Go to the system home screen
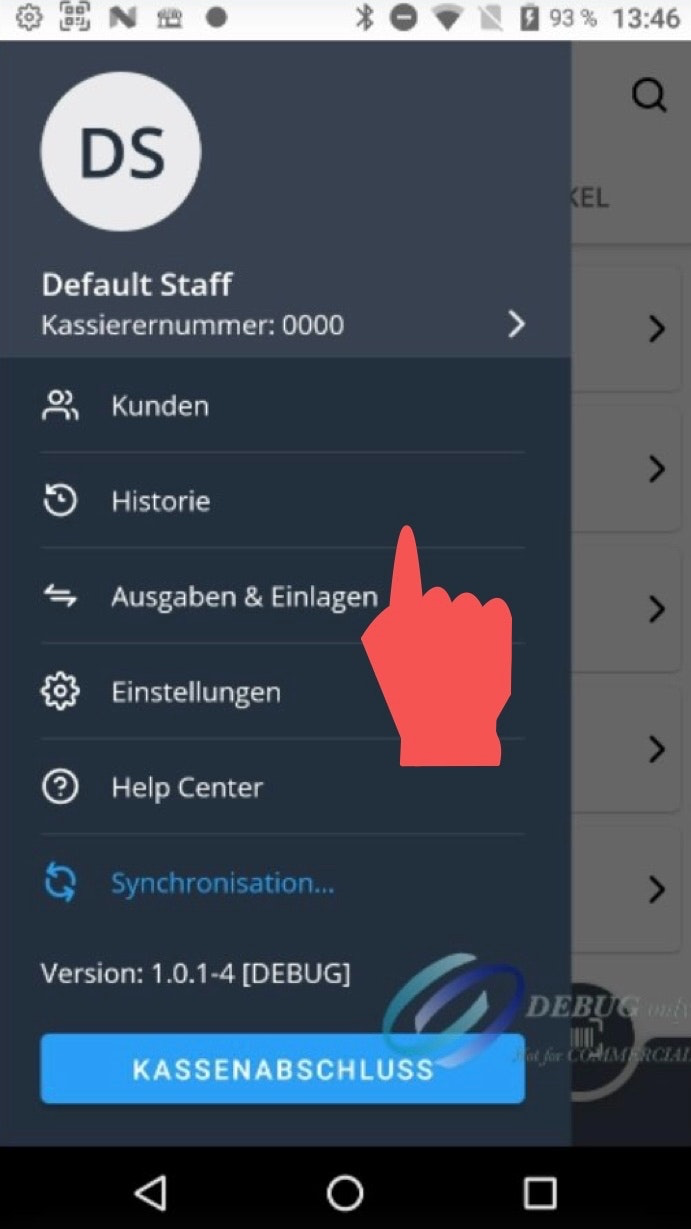This screenshot has width=691, height=1229. (345, 1192)
